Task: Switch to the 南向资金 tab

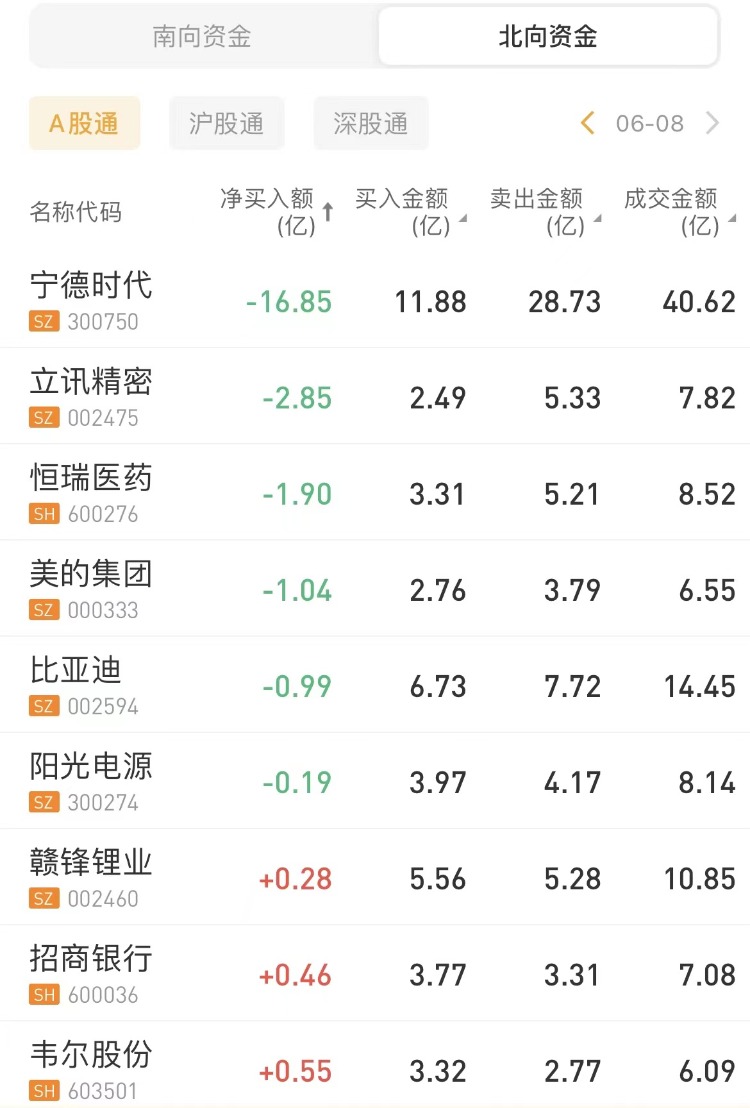Action: 202,37
